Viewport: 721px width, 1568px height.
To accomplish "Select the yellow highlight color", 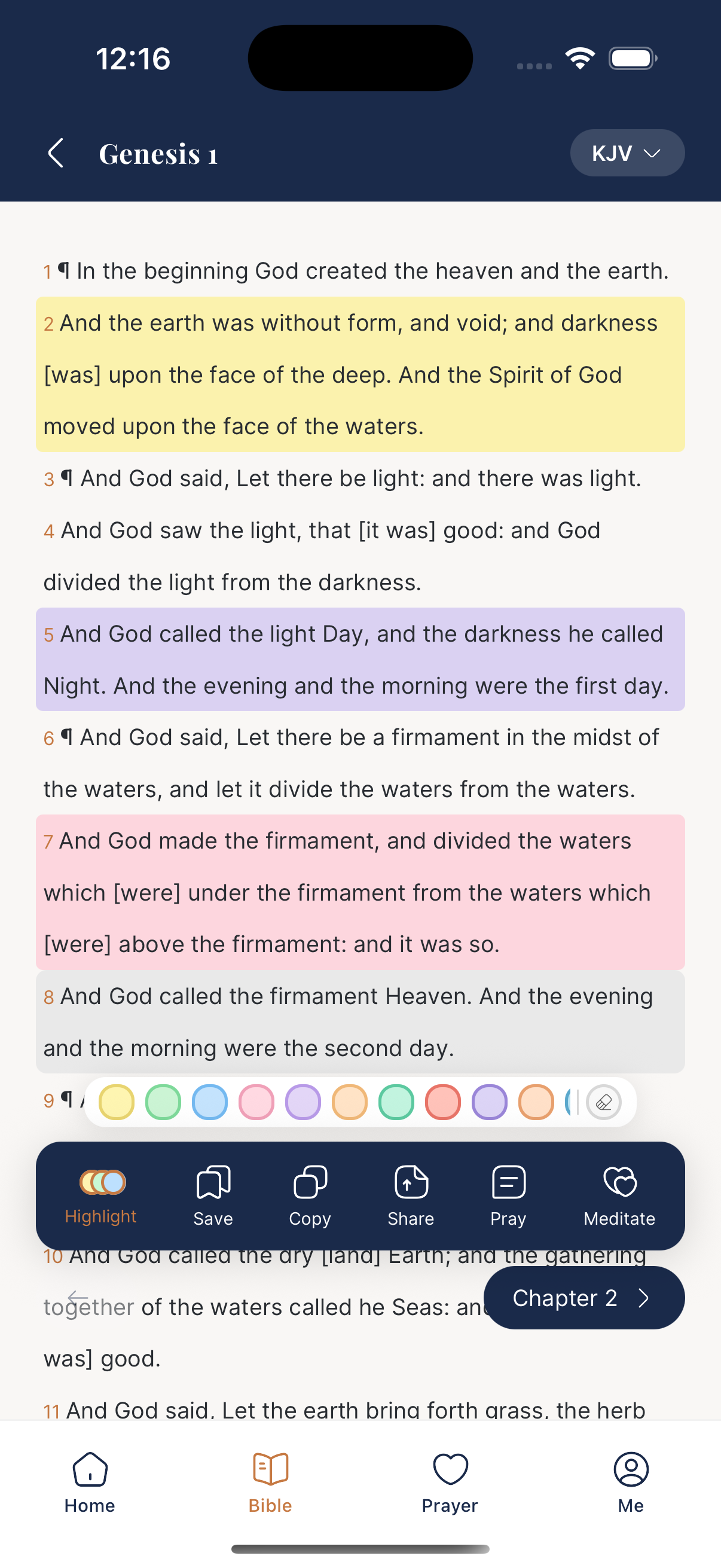I will click(116, 1102).
